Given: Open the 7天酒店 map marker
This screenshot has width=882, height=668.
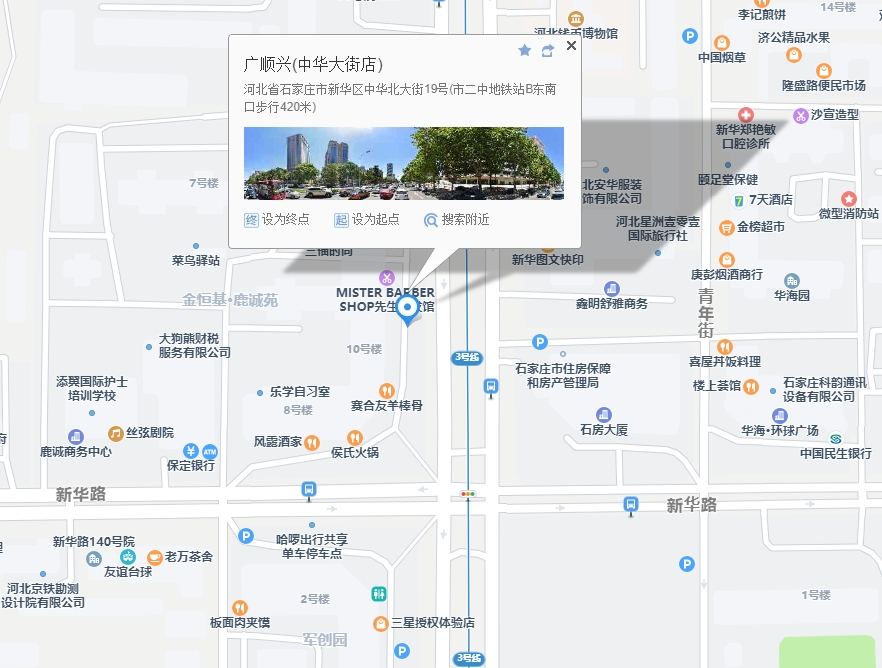Looking at the screenshot, I should point(739,200).
